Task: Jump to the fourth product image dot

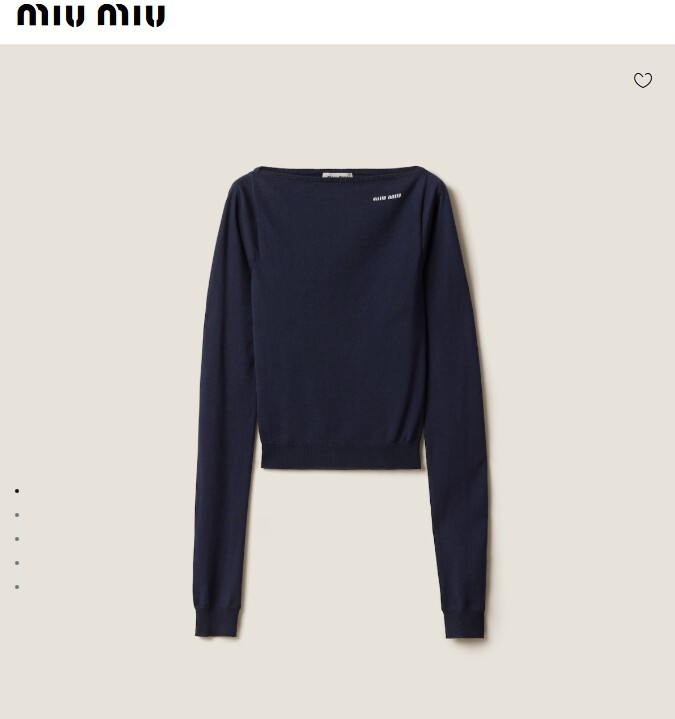Action: (17, 563)
